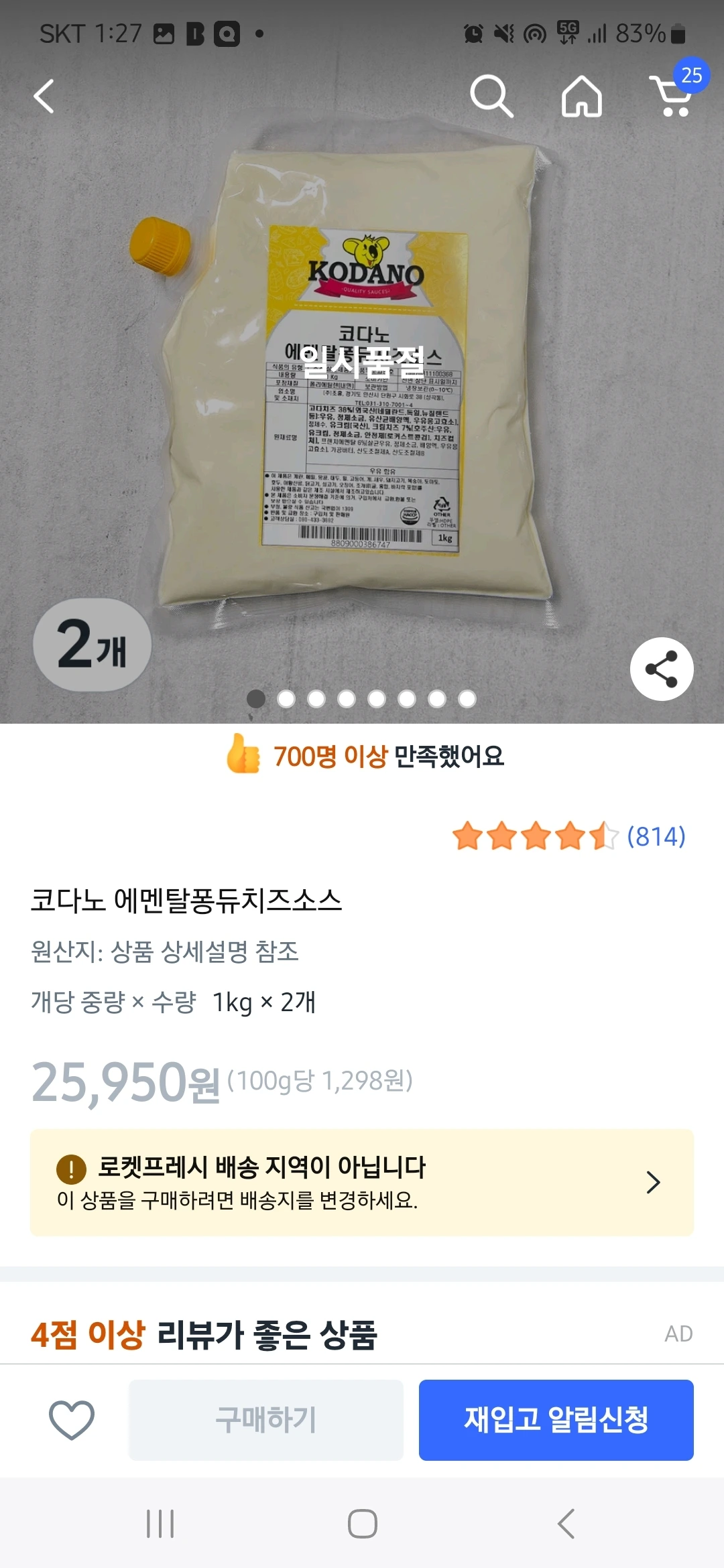Open the 로켓프레시 배송 지역 notice banner
This screenshot has height=1568, width=724.
[362, 1182]
